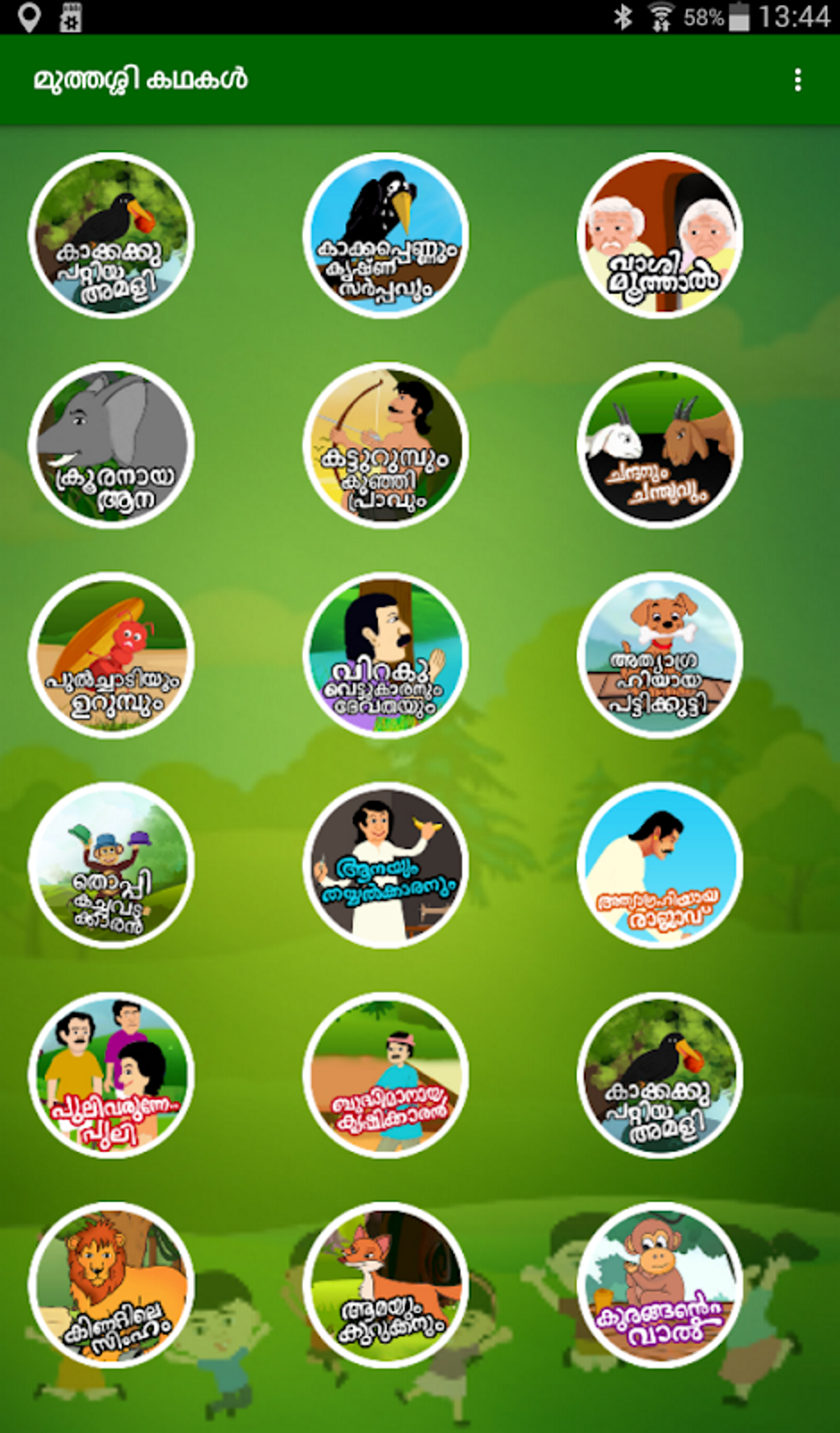Open the crow and black snake story
The image size is (840, 1433).
(x=385, y=236)
